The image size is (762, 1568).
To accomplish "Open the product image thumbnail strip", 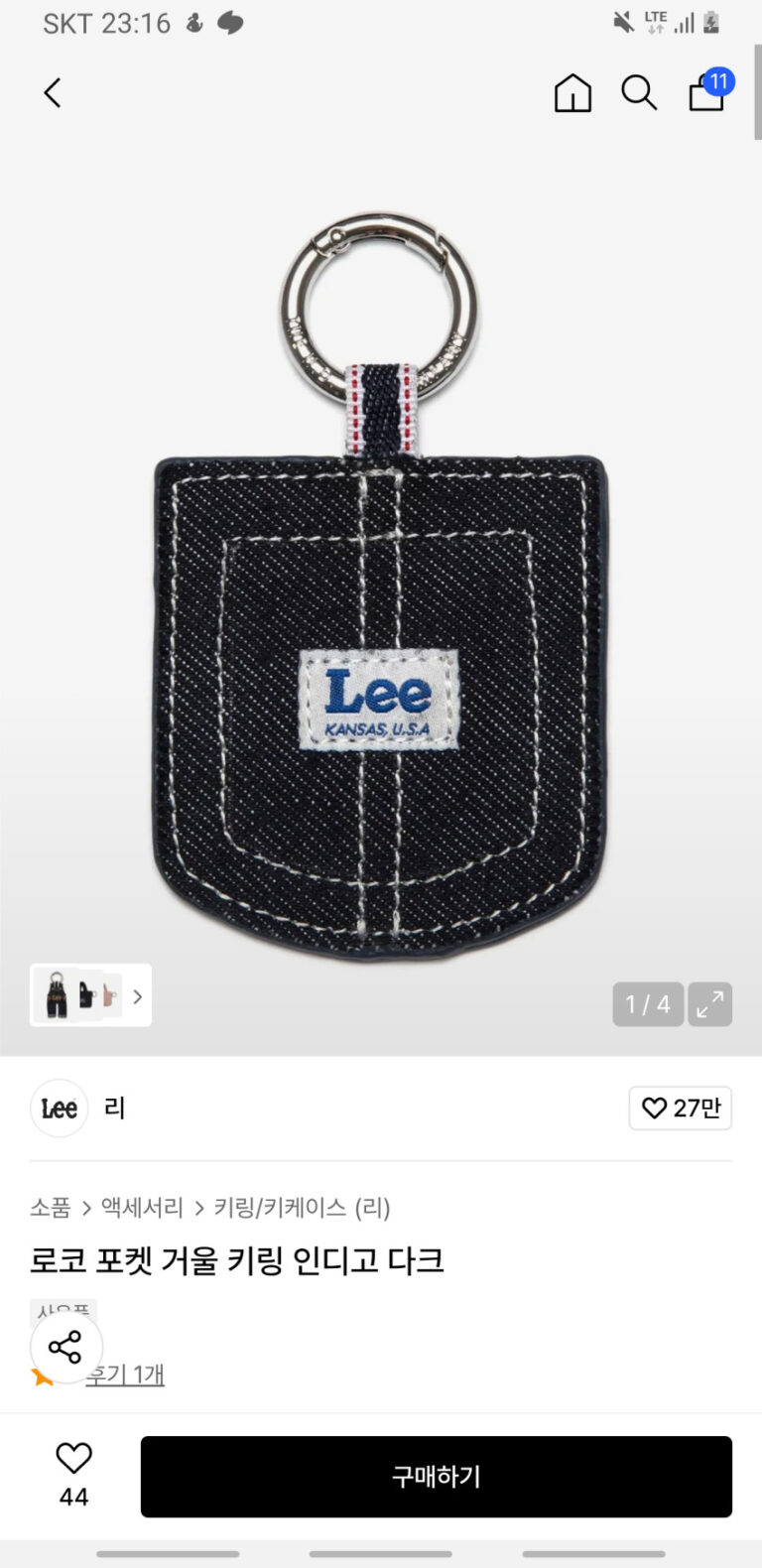I will pos(90,995).
